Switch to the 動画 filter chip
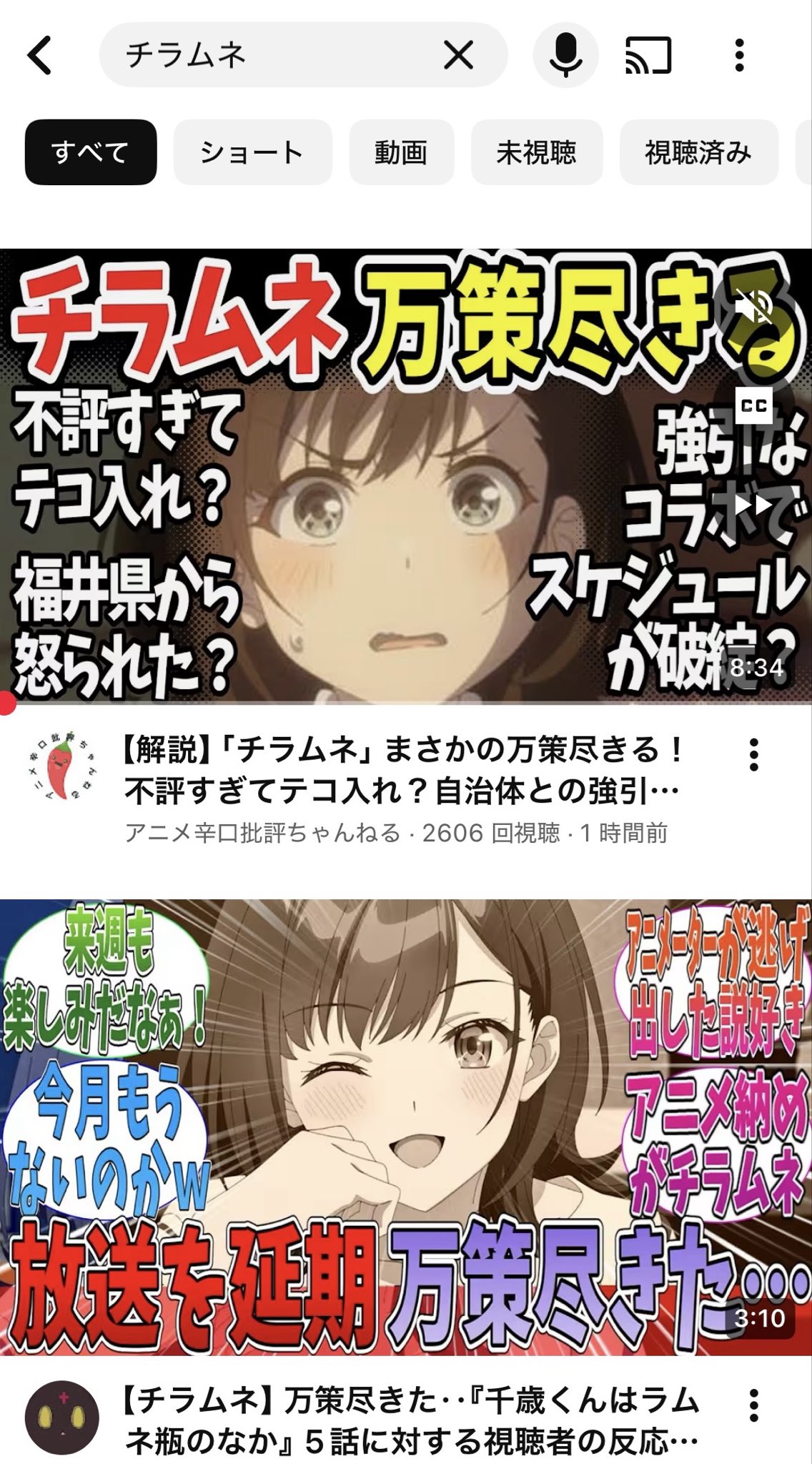The width and height of the screenshot is (812, 1464). 401,152
